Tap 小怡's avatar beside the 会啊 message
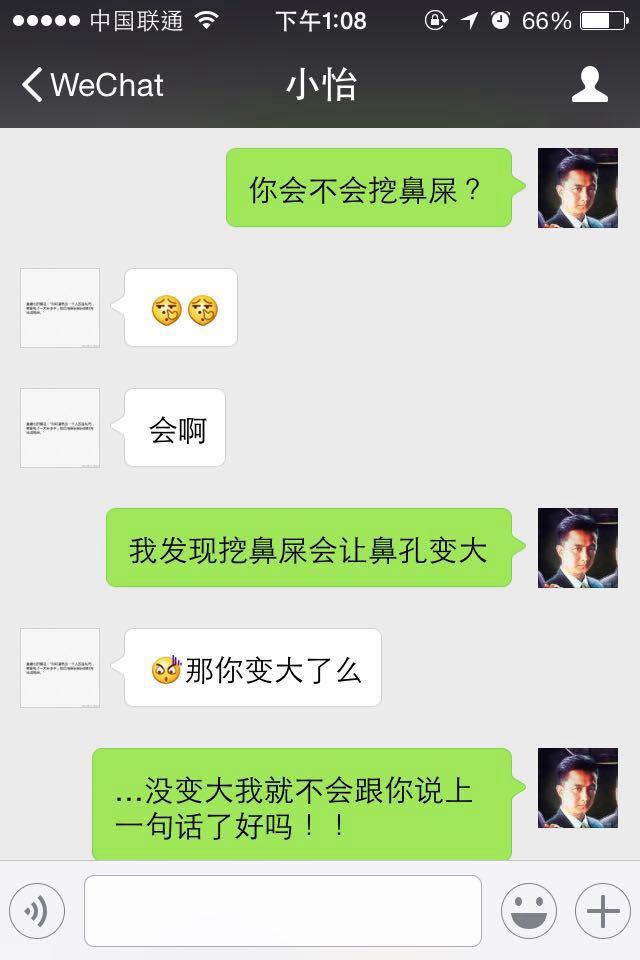640x960 pixels. (x=60, y=428)
